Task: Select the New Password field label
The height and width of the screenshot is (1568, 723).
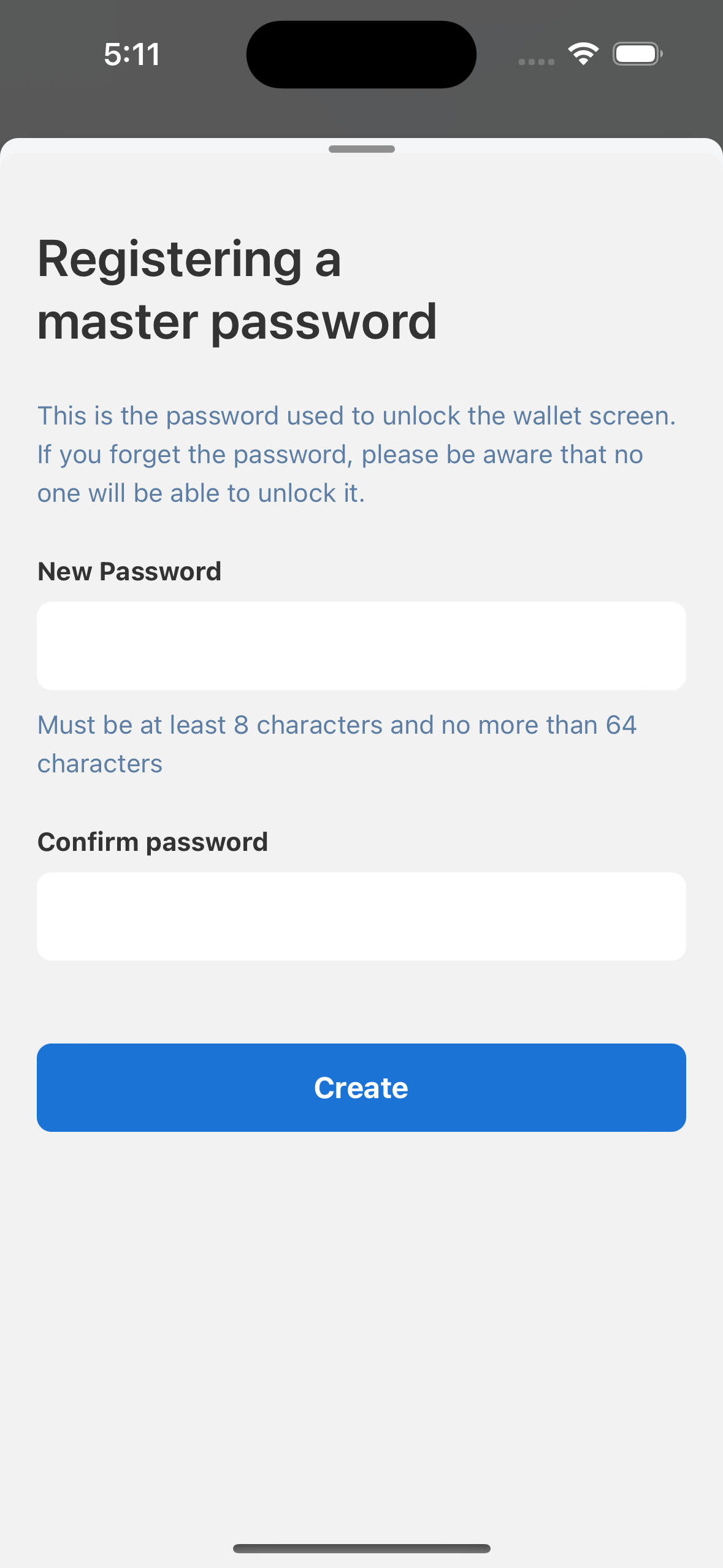Action: pyautogui.click(x=129, y=571)
